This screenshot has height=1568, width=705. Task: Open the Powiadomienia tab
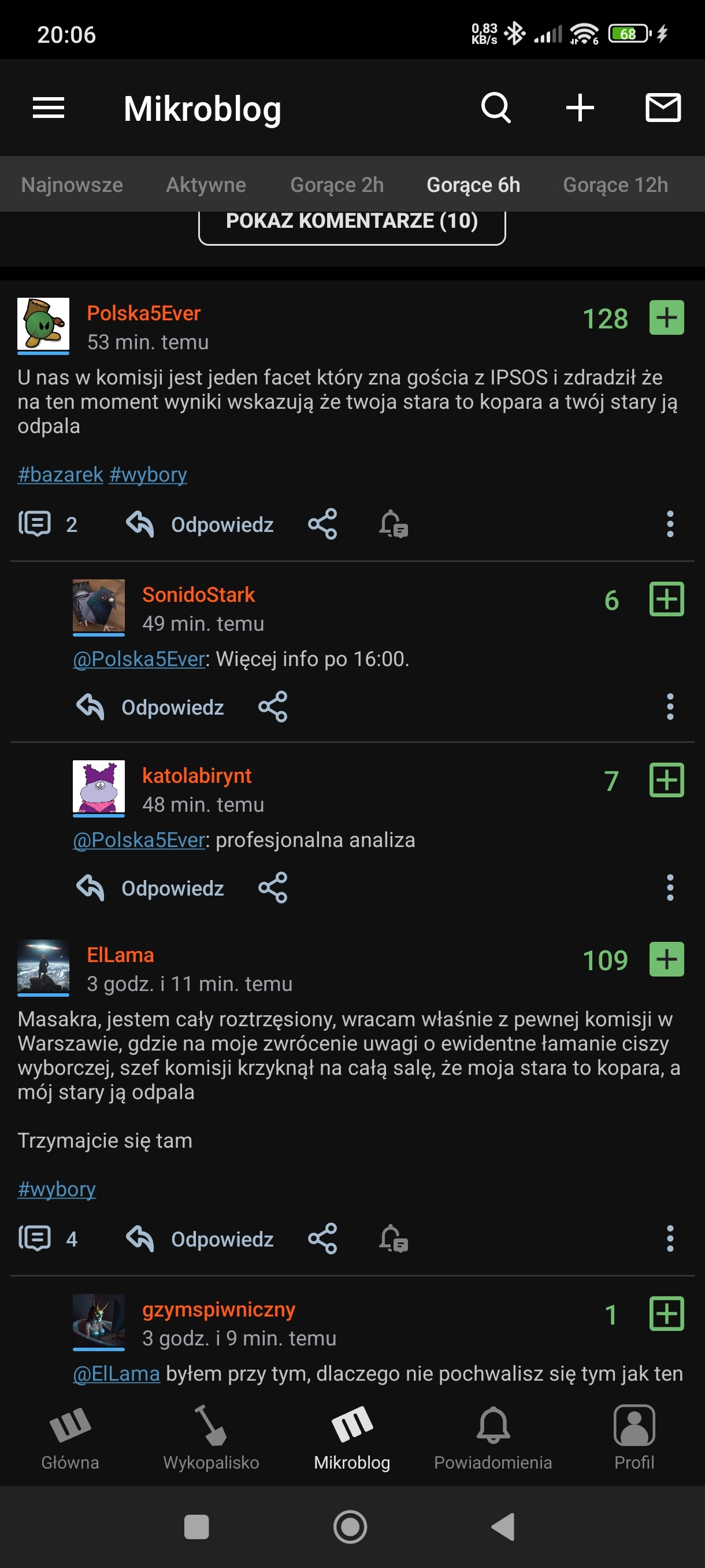[493, 1438]
